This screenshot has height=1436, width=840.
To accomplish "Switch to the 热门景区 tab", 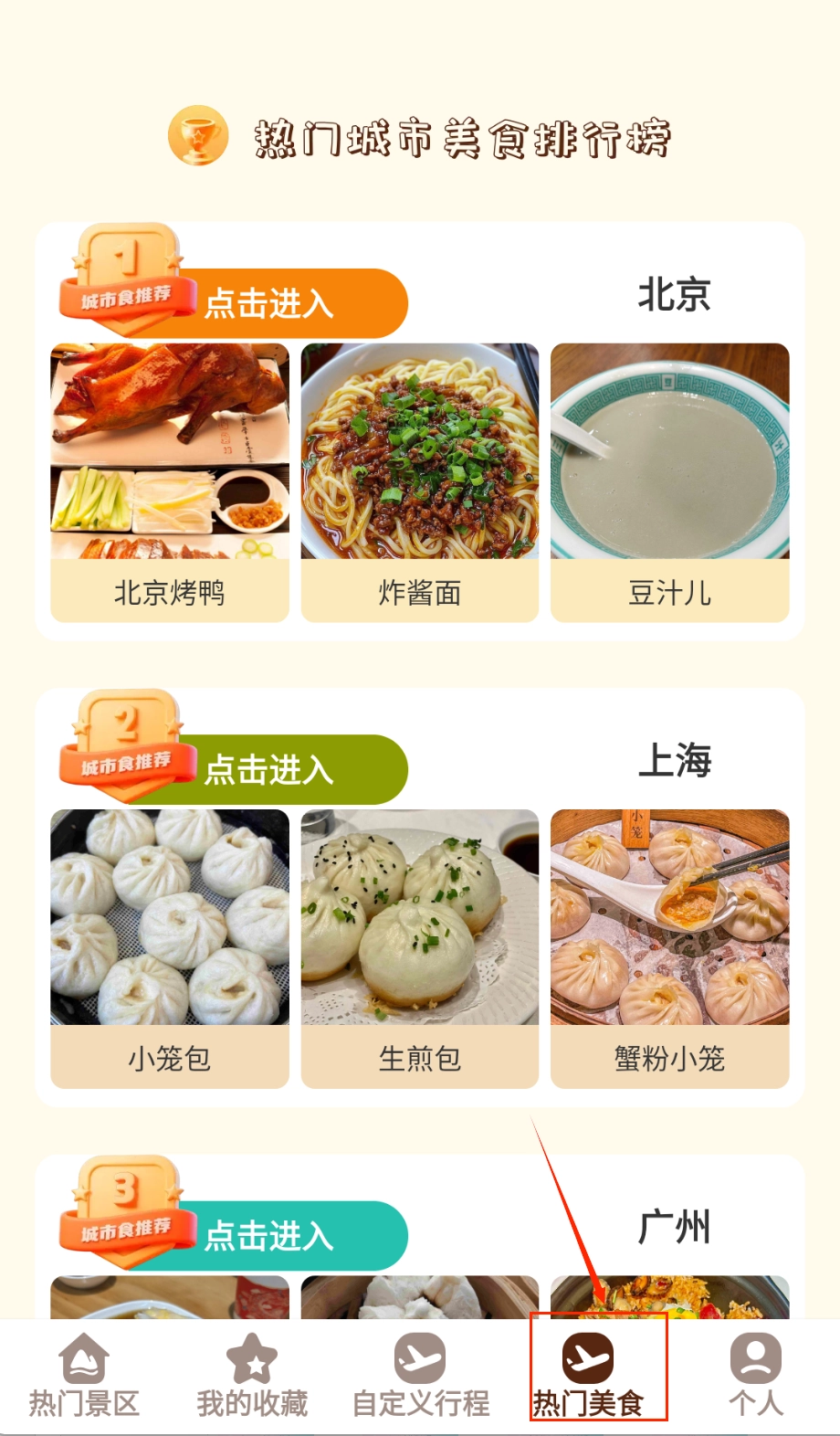I will 84,1376.
